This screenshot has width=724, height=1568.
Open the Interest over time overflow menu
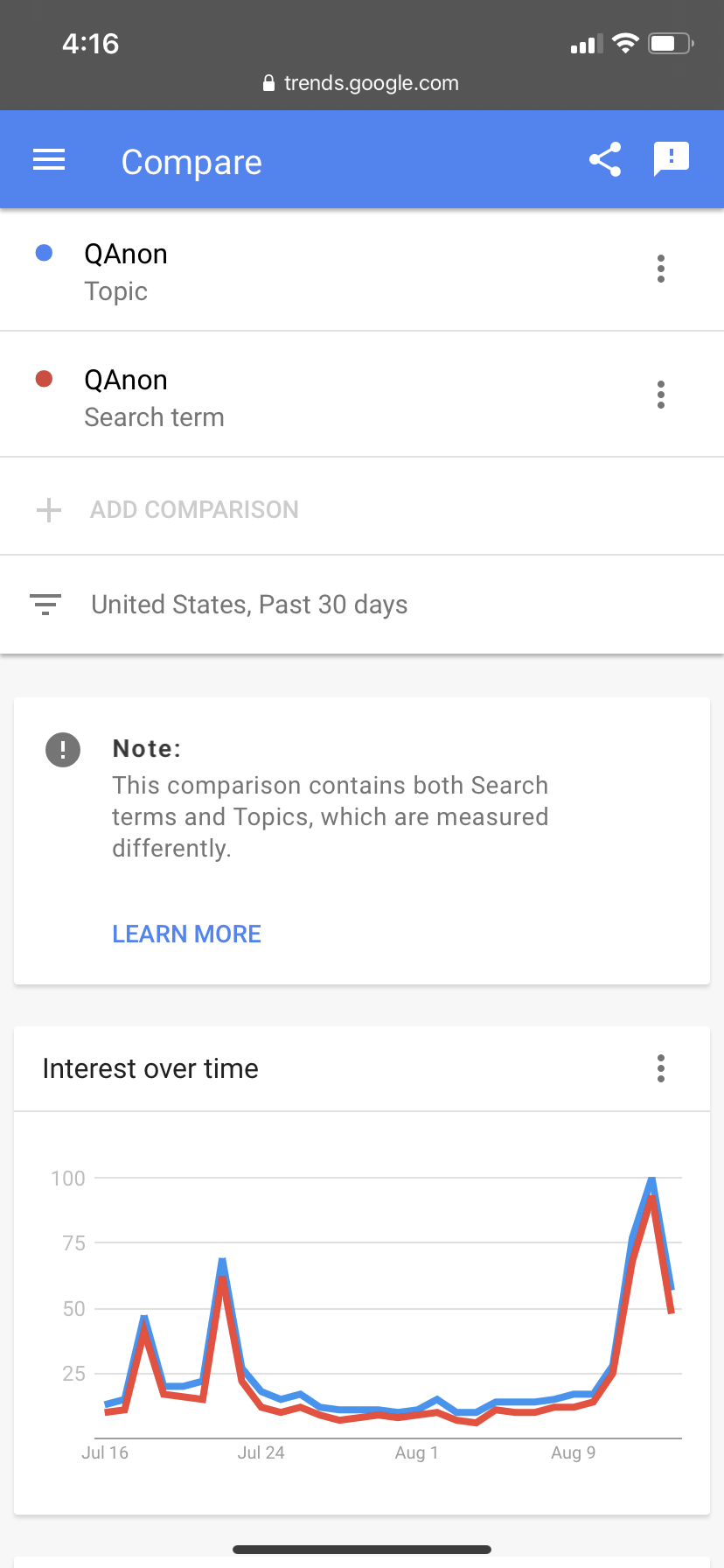click(661, 1068)
